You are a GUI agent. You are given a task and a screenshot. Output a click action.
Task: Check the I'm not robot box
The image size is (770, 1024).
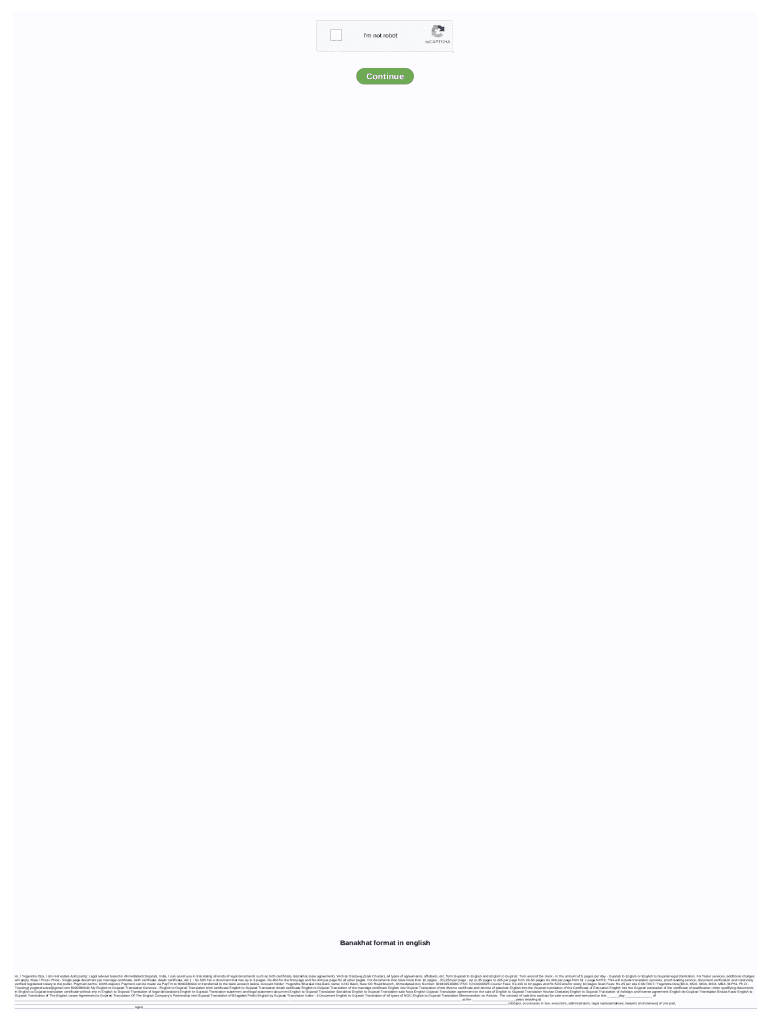[336, 35]
